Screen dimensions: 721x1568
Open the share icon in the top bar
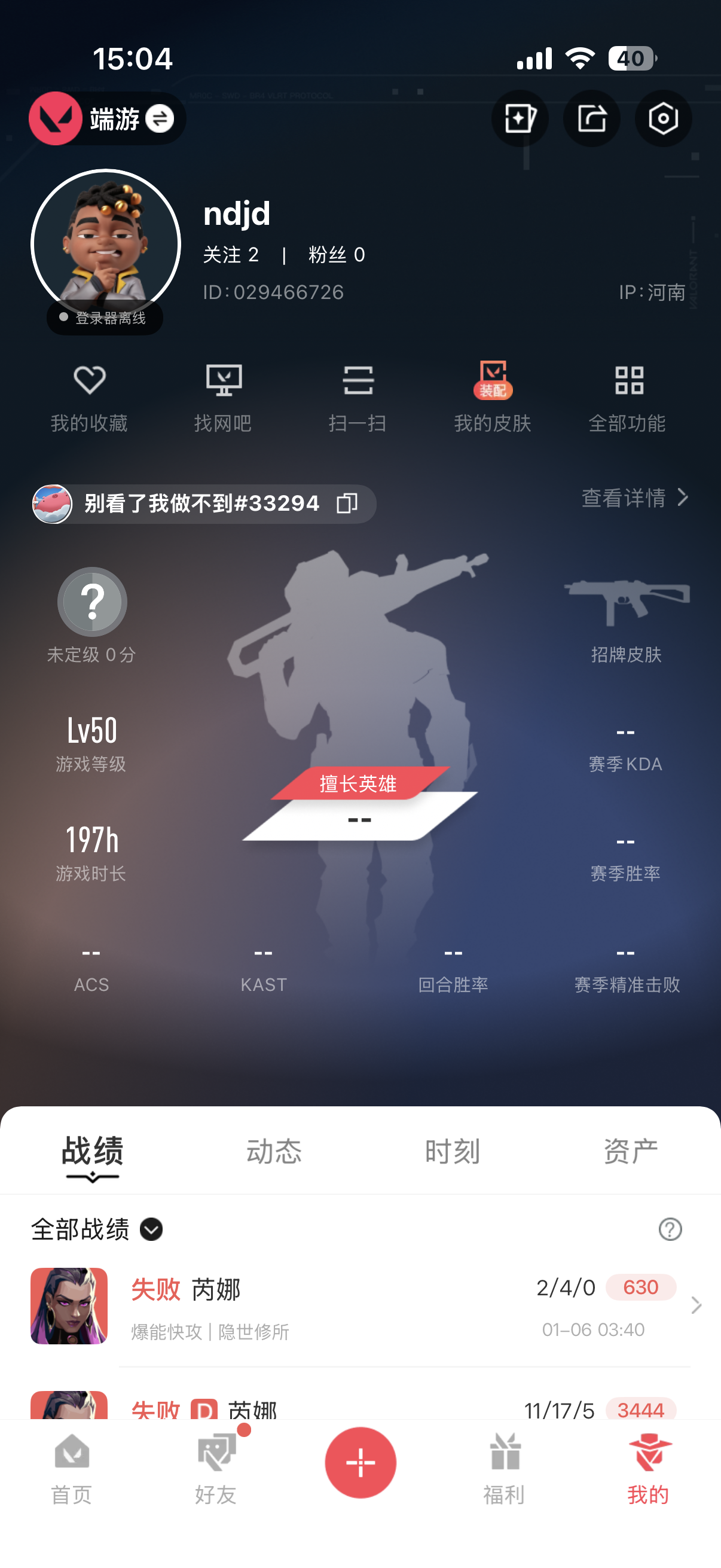pyautogui.click(x=591, y=118)
